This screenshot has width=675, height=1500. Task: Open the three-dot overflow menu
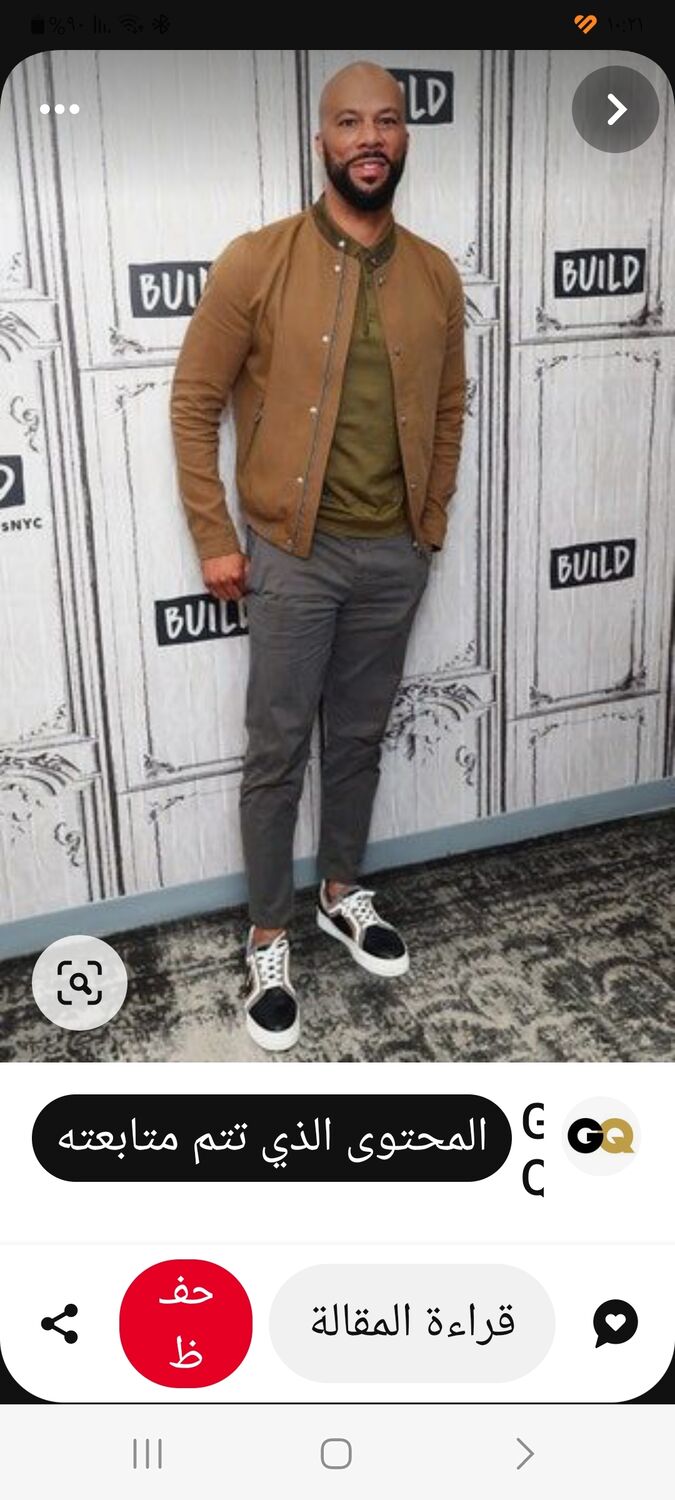59,109
